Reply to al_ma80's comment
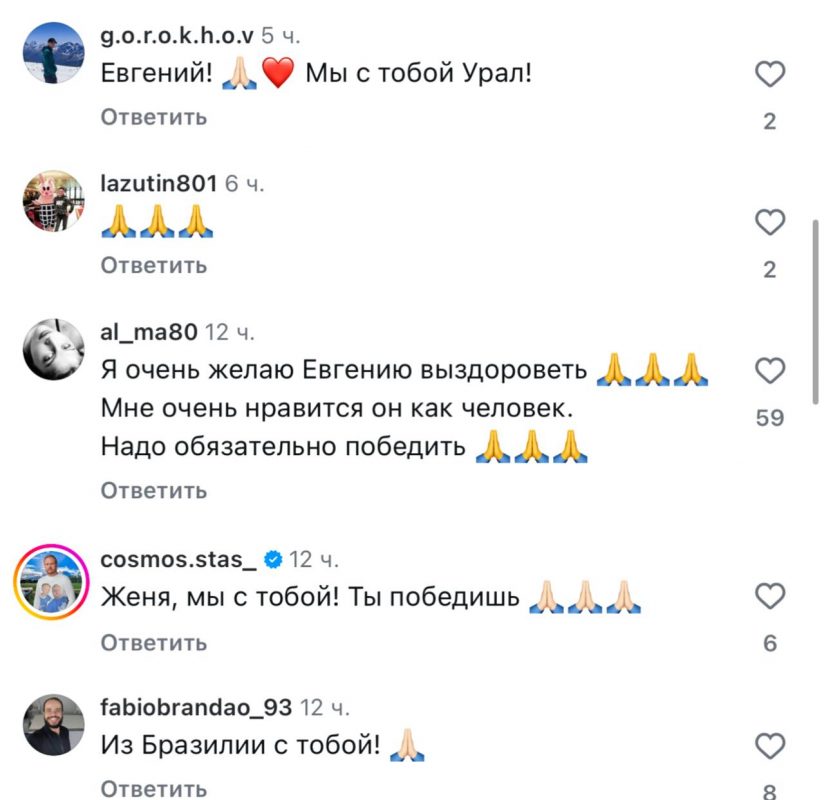The width and height of the screenshot is (824, 800). (x=154, y=491)
